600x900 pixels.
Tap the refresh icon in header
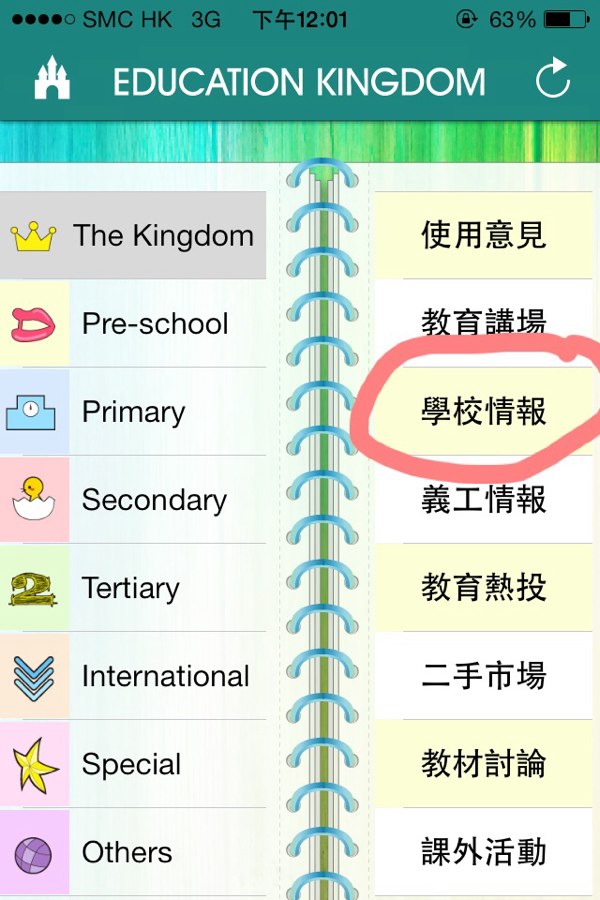click(x=553, y=81)
